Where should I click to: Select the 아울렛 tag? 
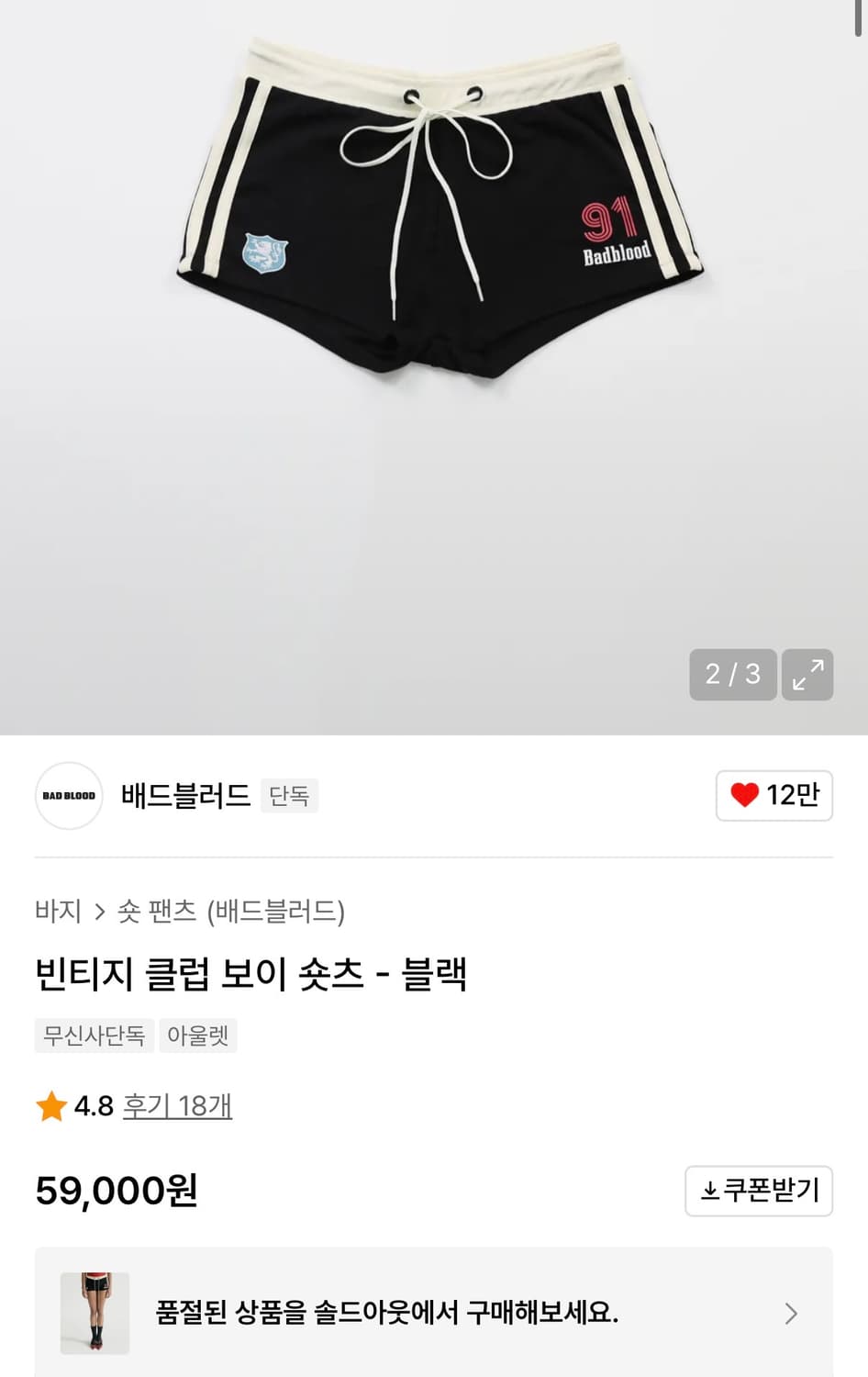[197, 1036]
